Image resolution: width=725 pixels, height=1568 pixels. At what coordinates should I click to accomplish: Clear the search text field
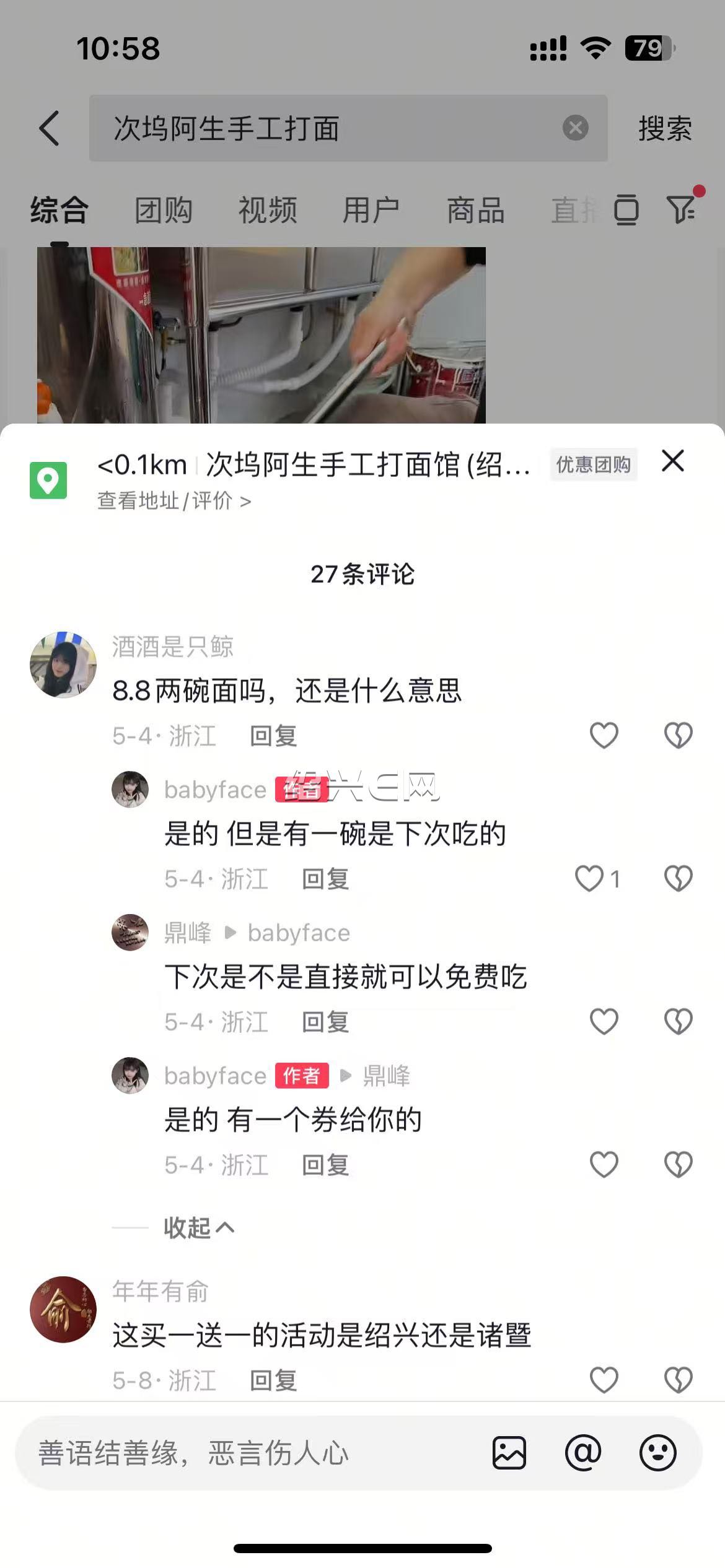click(576, 128)
